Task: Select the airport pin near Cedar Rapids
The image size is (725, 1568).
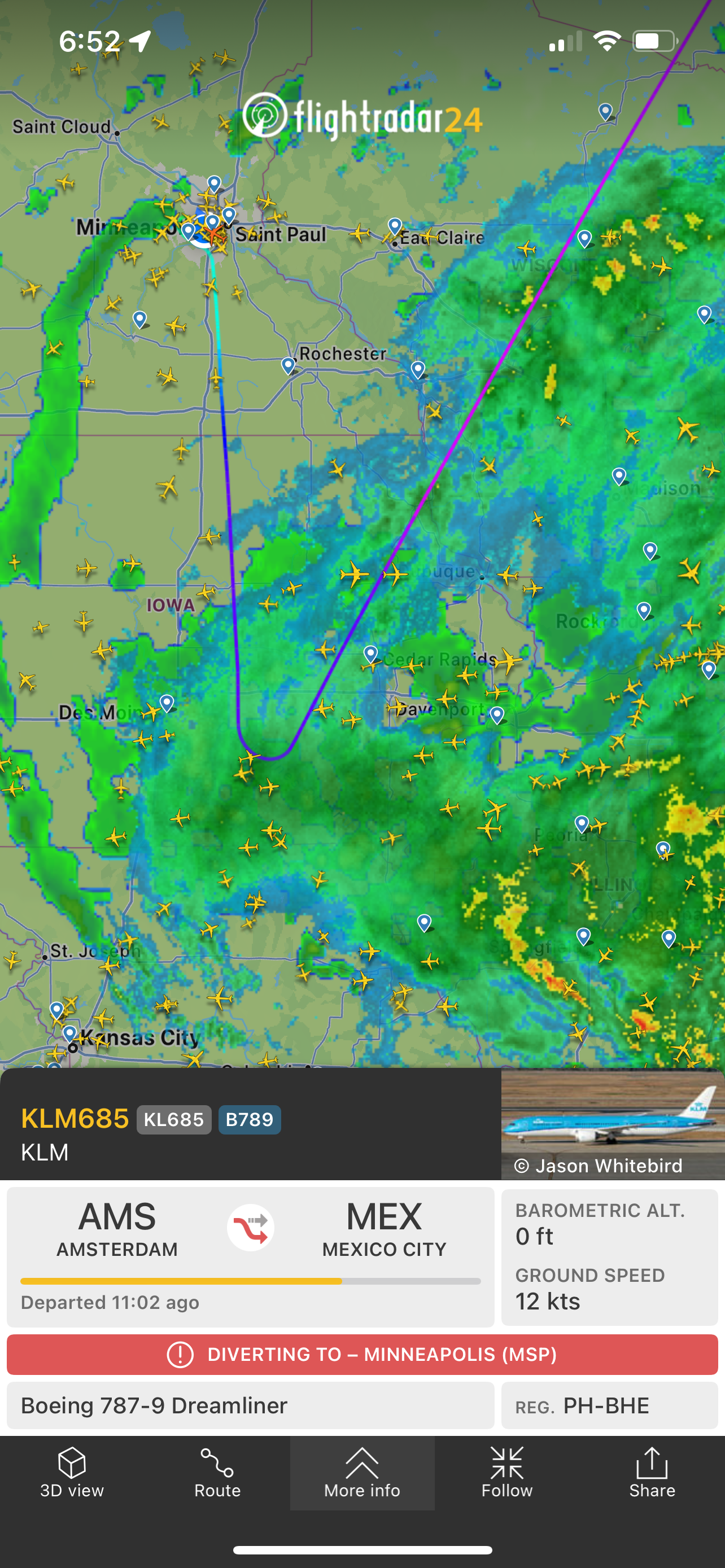Action: (x=371, y=654)
